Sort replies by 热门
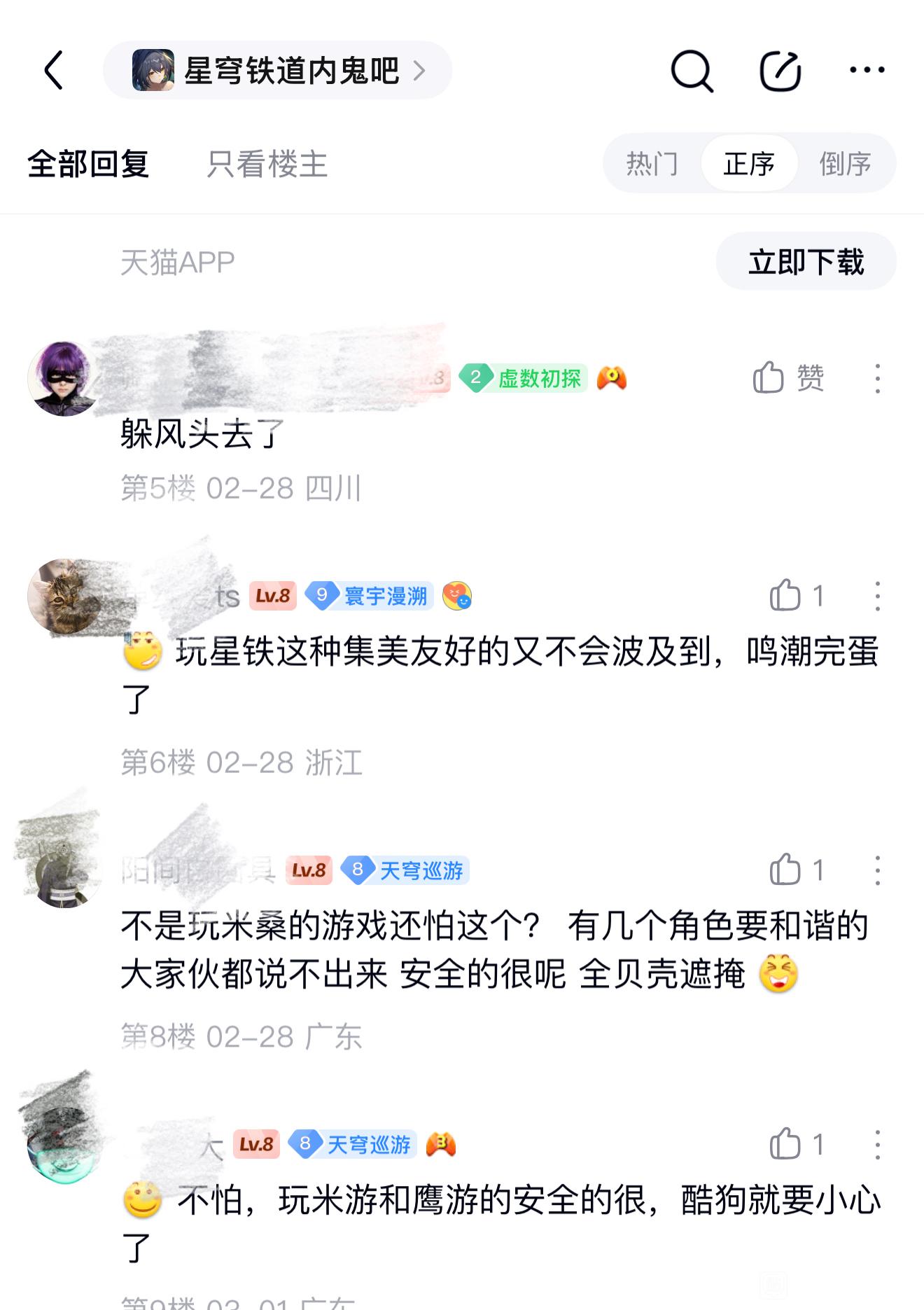This screenshot has height=1310, width=924. click(652, 164)
